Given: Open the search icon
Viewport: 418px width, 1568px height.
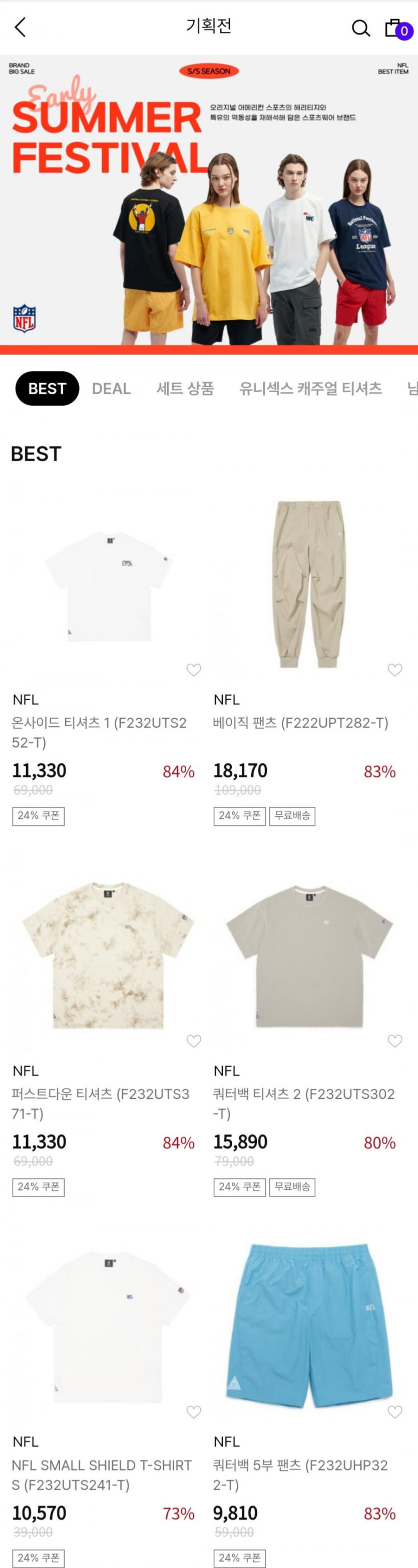Looking at the screenshot, I should (361, 28).
